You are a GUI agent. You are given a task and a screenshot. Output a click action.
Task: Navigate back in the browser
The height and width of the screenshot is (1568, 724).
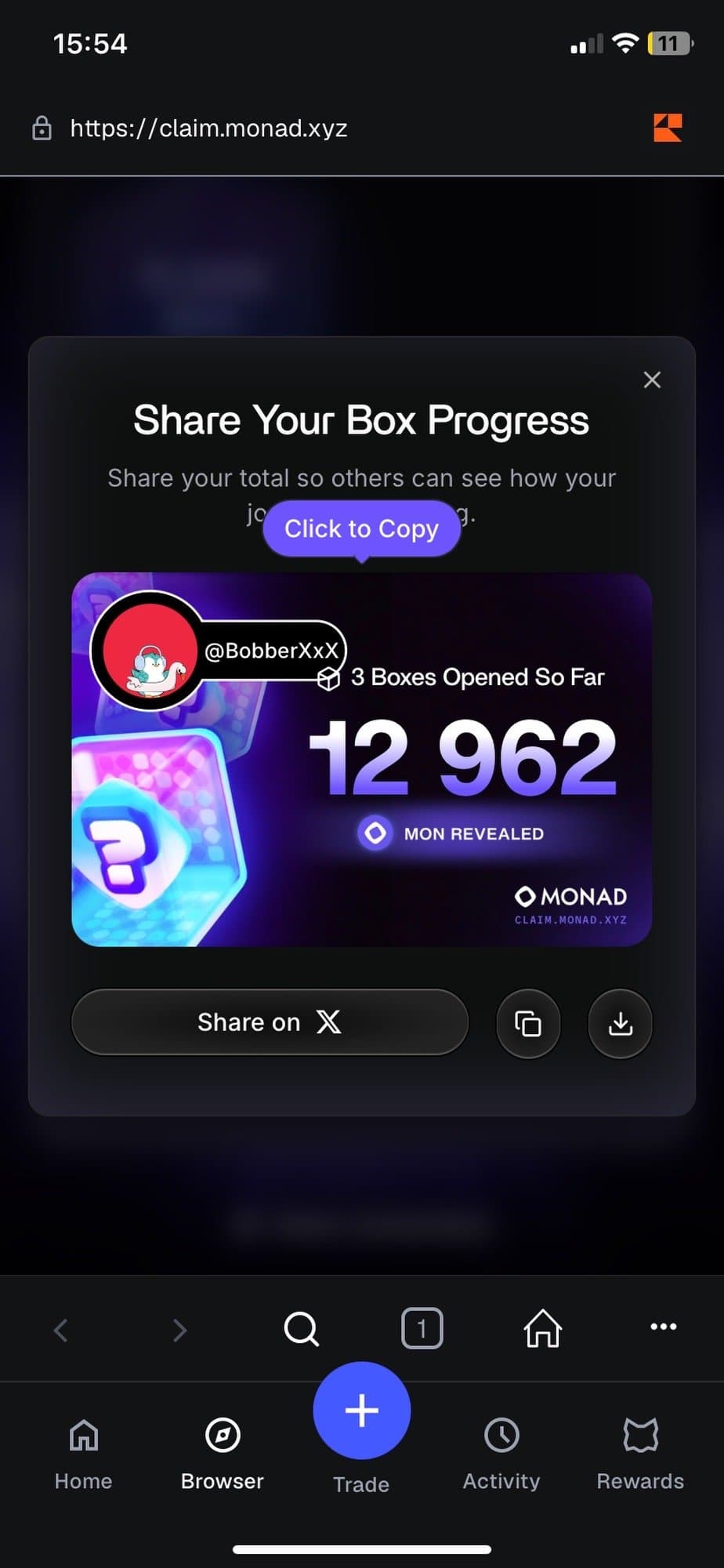coord(60,1330)
